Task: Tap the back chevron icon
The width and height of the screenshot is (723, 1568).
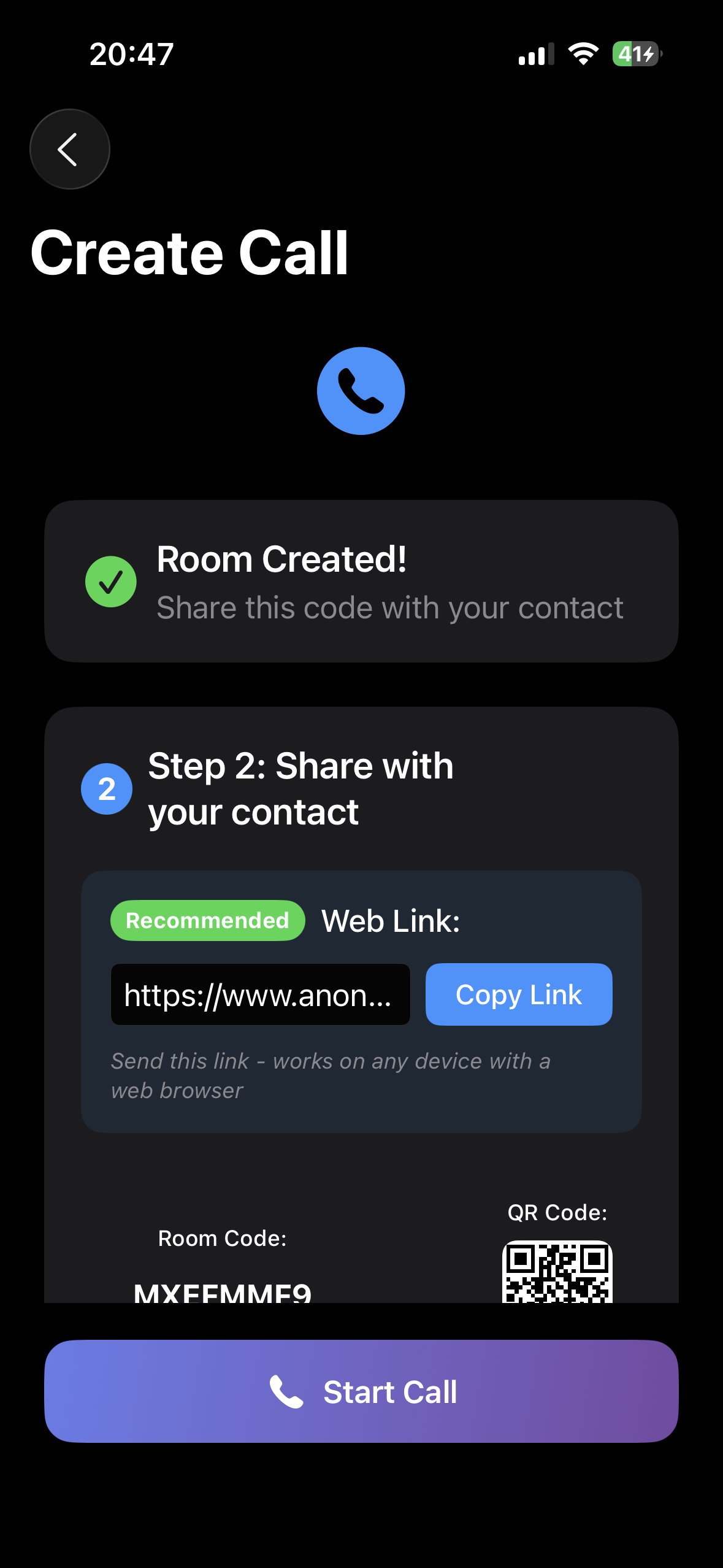Action: 69,148
